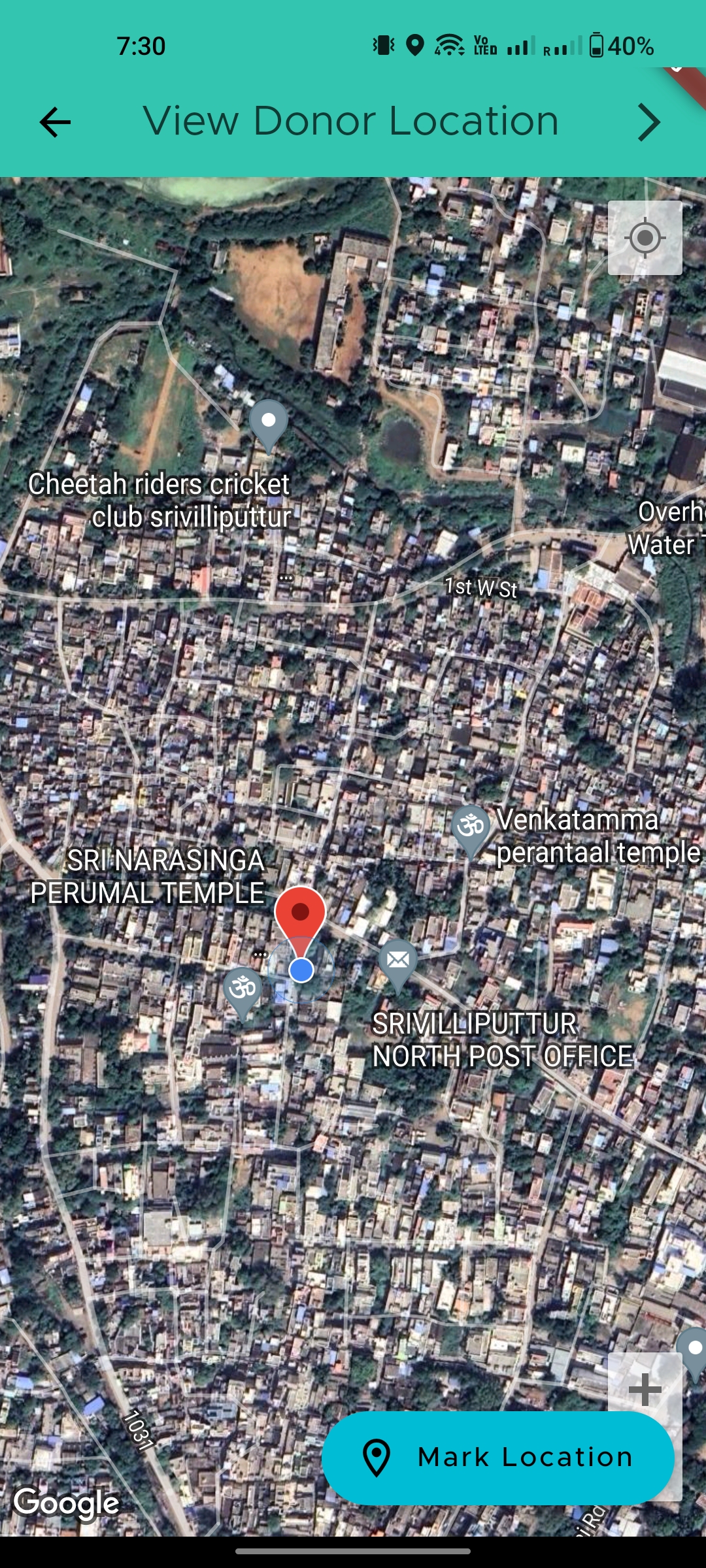
Task: Tap the Mark Location button
Action: click(x=497, y=1457)
